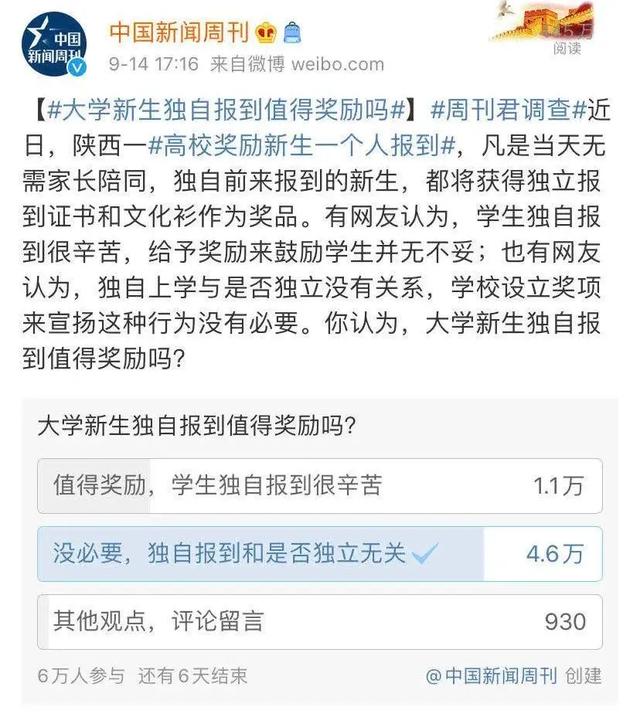Choose poll option 其他观点，评论留言
640x717 pixels.
tap(319, 621)
